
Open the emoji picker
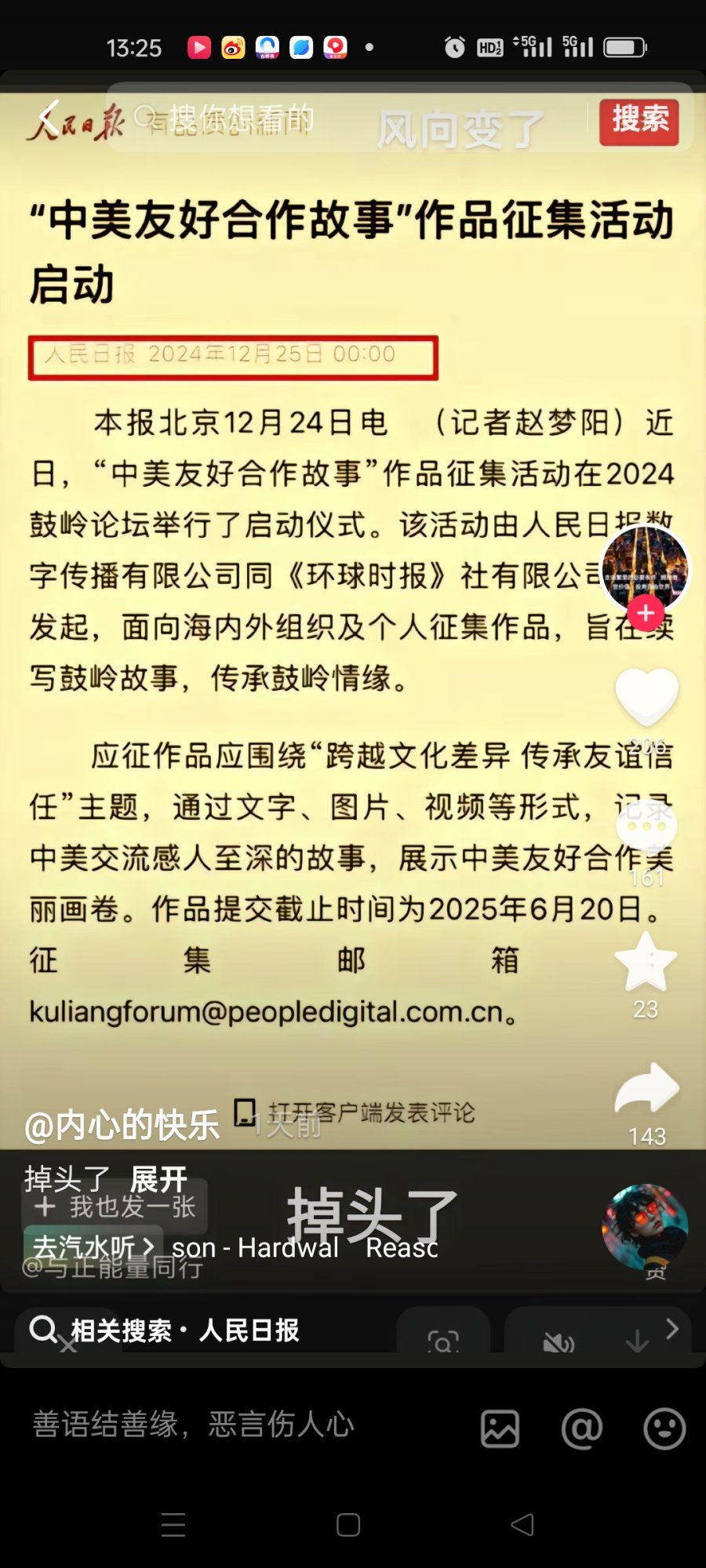coord(664,1428)
